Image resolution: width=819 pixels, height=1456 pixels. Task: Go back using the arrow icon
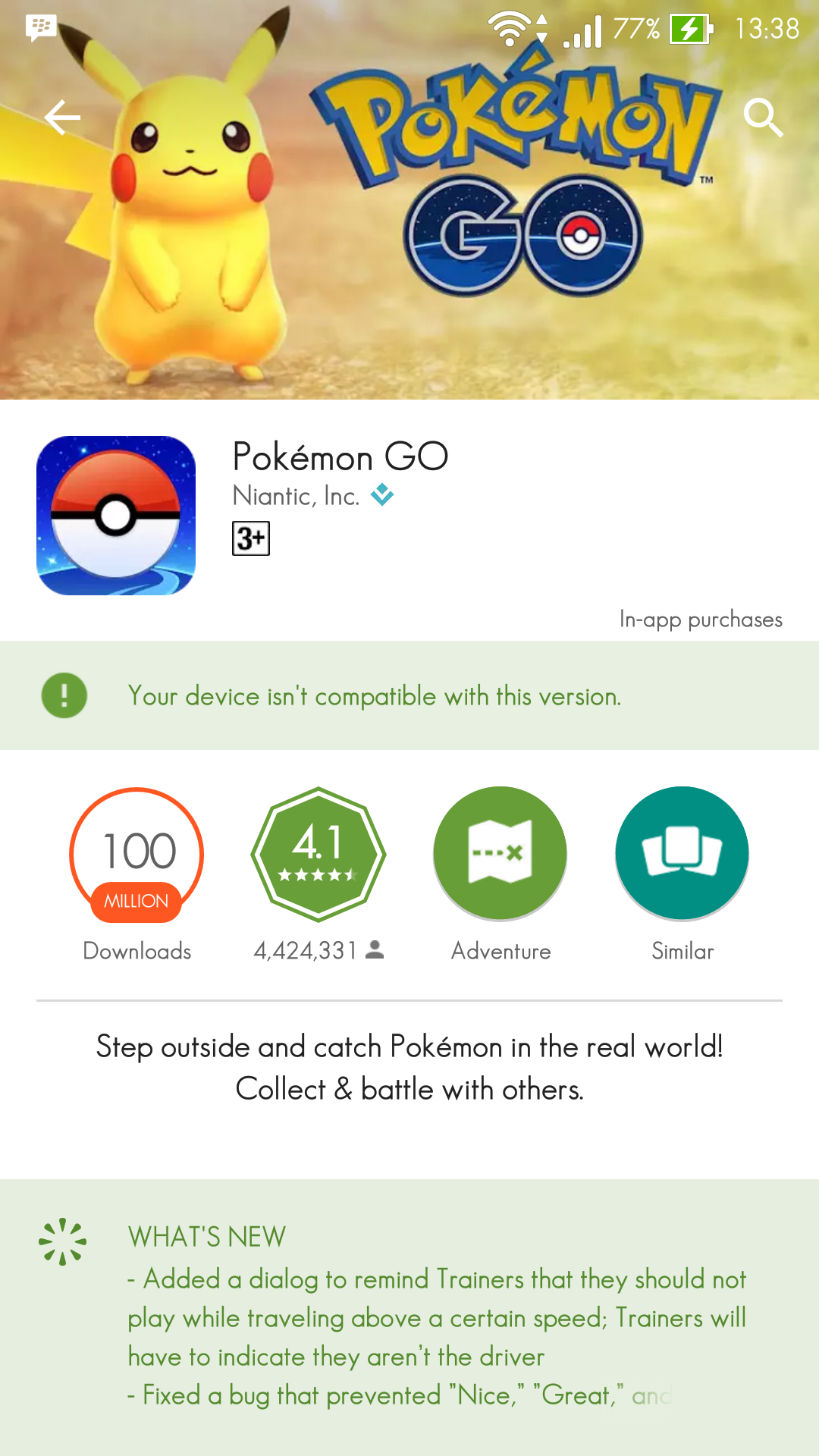62,118
